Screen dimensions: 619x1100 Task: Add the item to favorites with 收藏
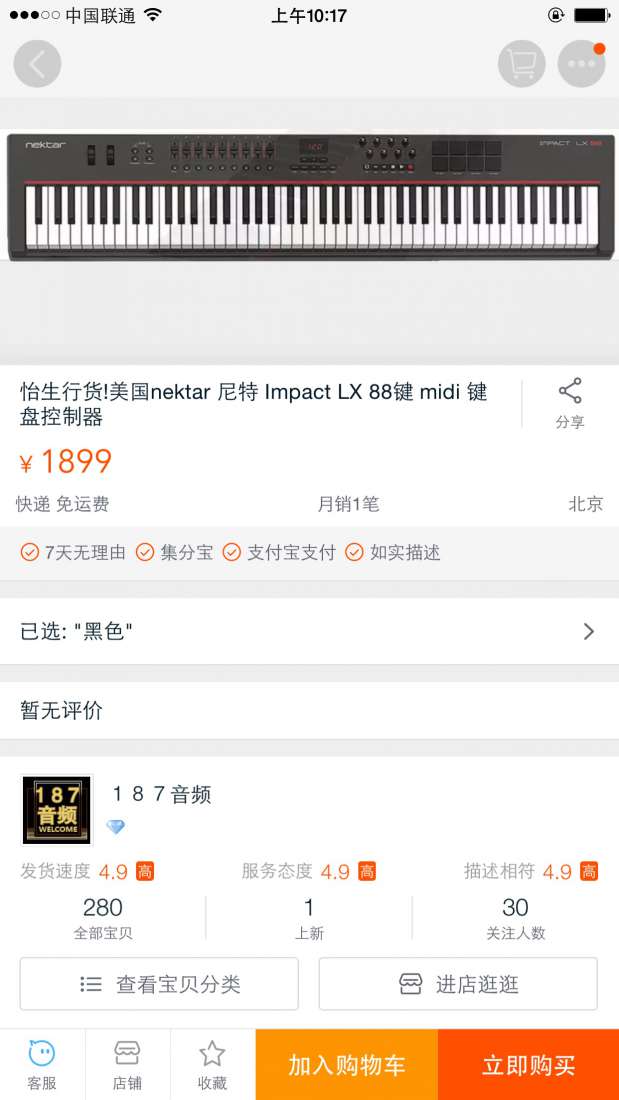coord(212,1065)
